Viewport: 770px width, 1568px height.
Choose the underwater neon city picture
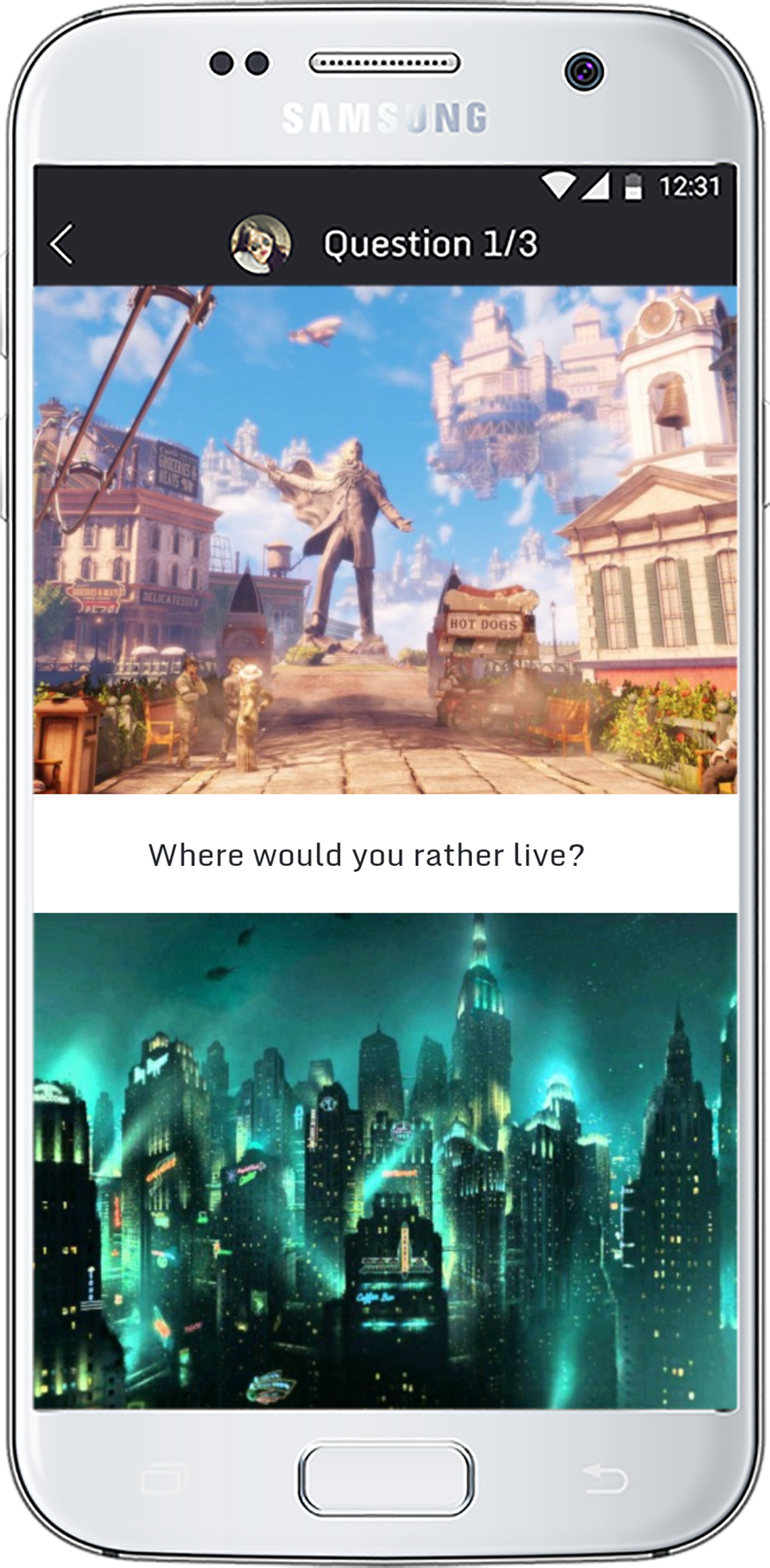pos(385,1160)
